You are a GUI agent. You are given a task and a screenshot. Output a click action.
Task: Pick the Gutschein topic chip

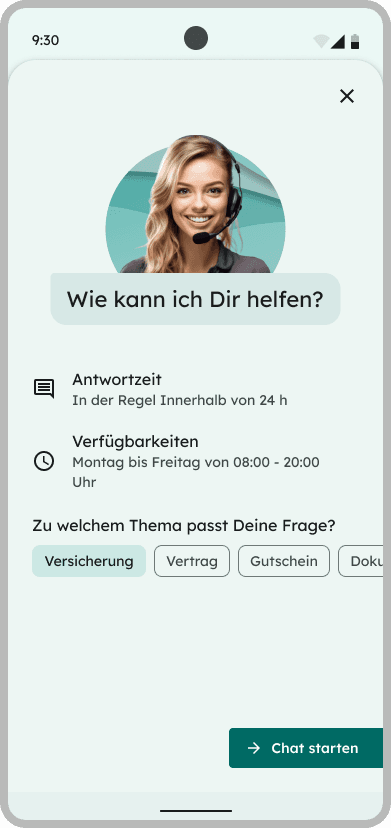[x=284, y=561]
